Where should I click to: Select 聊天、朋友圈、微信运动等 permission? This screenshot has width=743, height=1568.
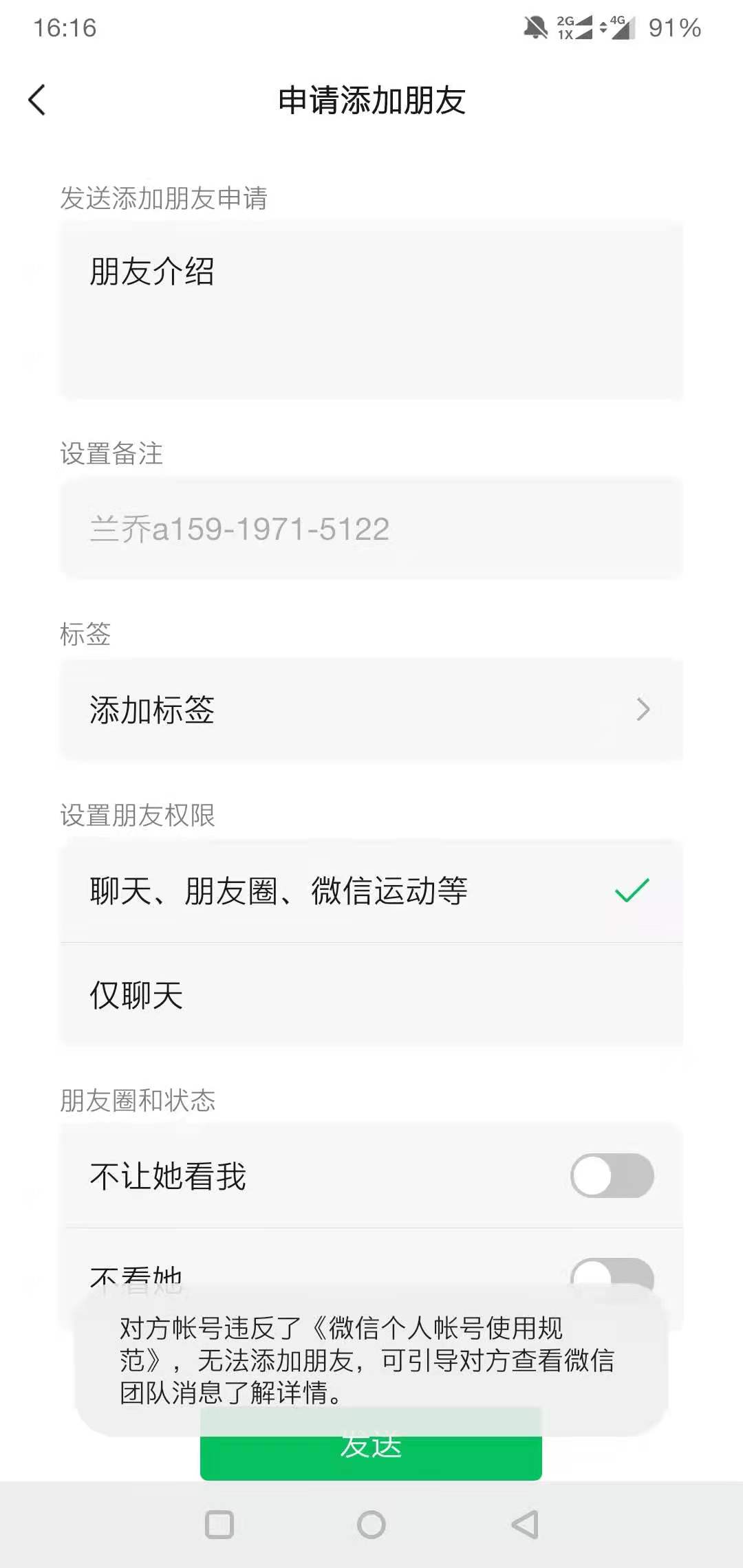point(371,891)
